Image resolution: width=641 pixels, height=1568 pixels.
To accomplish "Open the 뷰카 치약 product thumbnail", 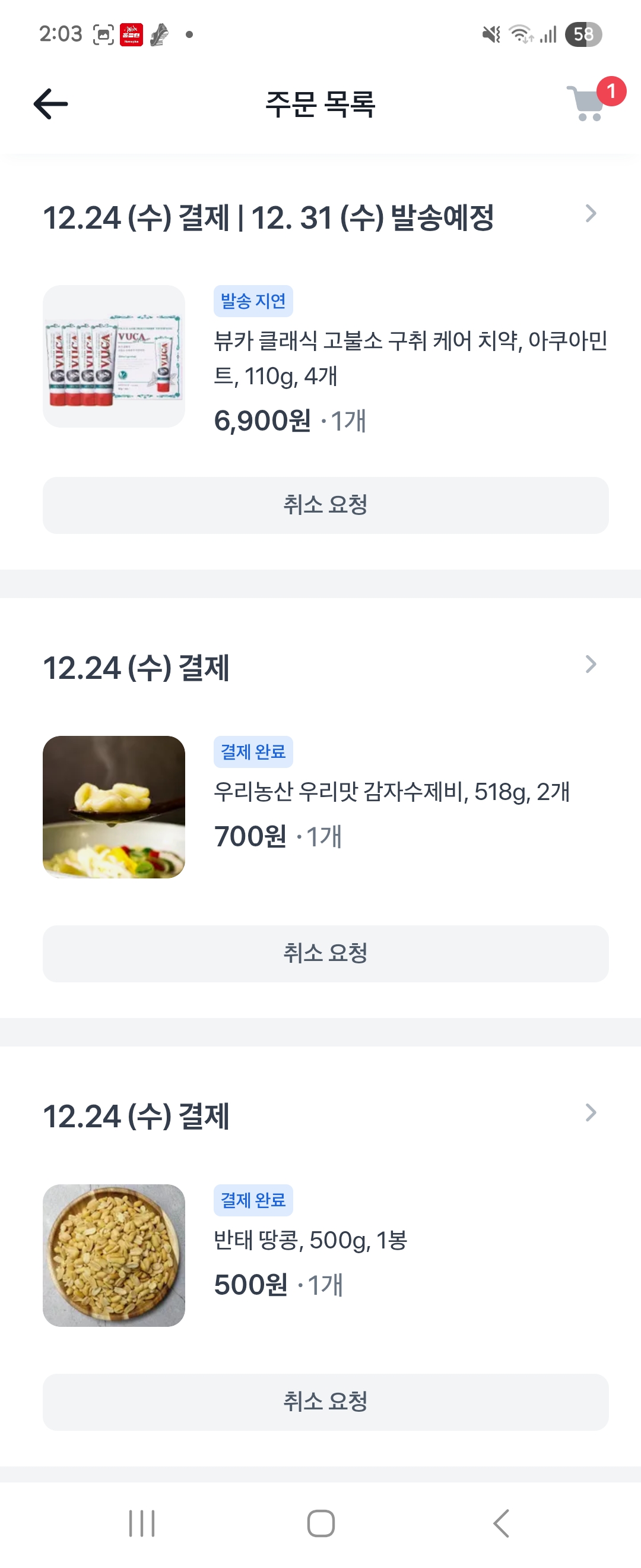I will pos(114,357).
